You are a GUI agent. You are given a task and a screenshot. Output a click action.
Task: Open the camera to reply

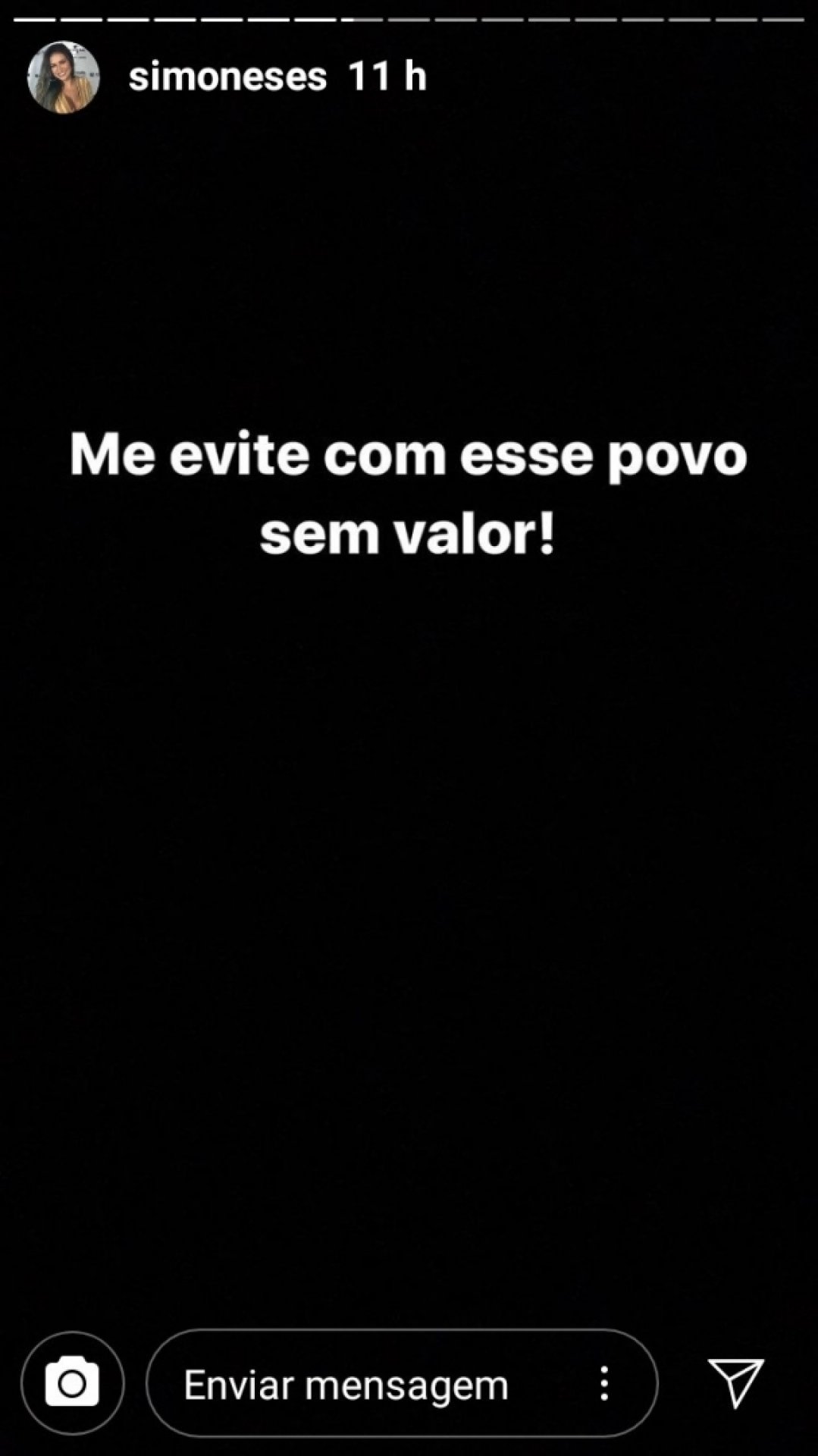pyautogui.click(x=72, y=1384)
